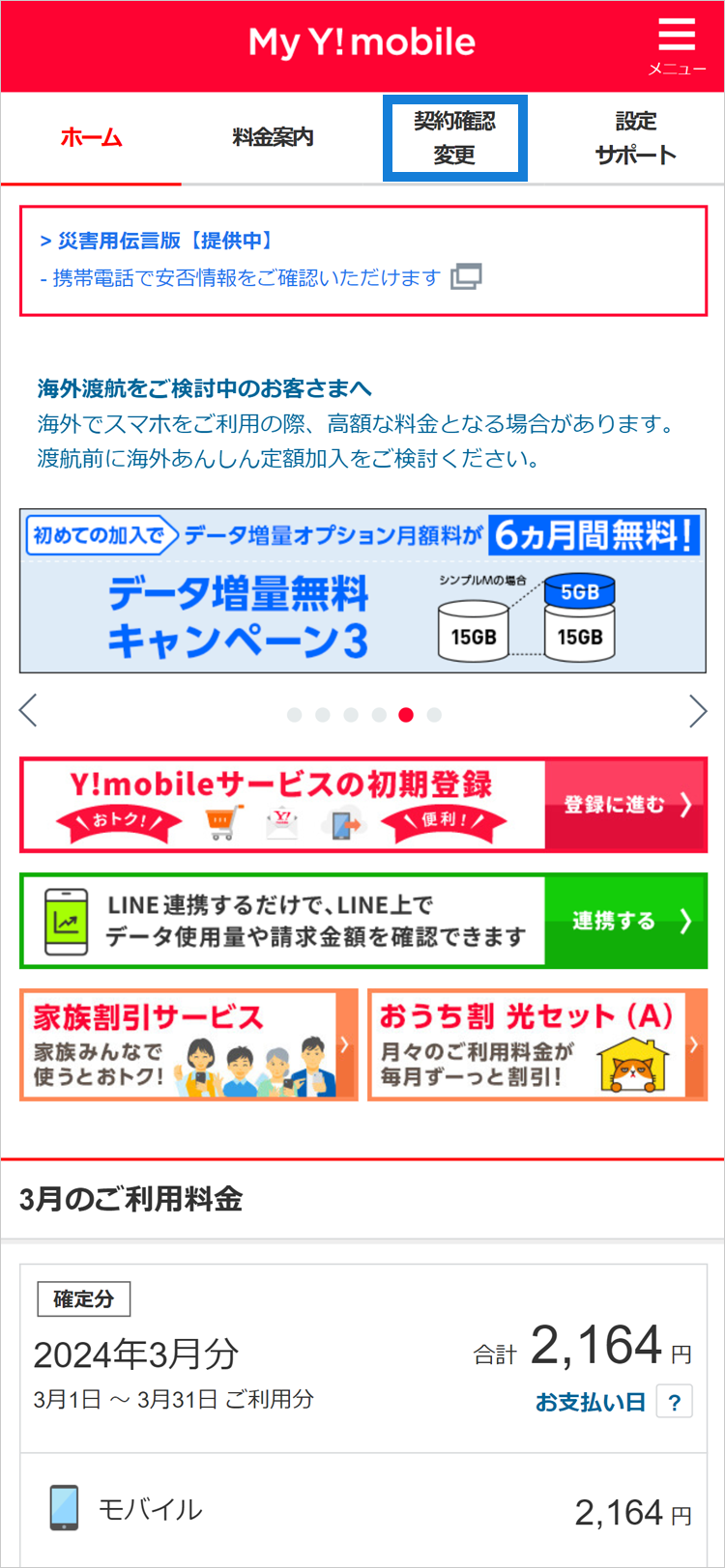Switch to the ホーム tab
725x1568 pixels.
click(x=91, y=137)
